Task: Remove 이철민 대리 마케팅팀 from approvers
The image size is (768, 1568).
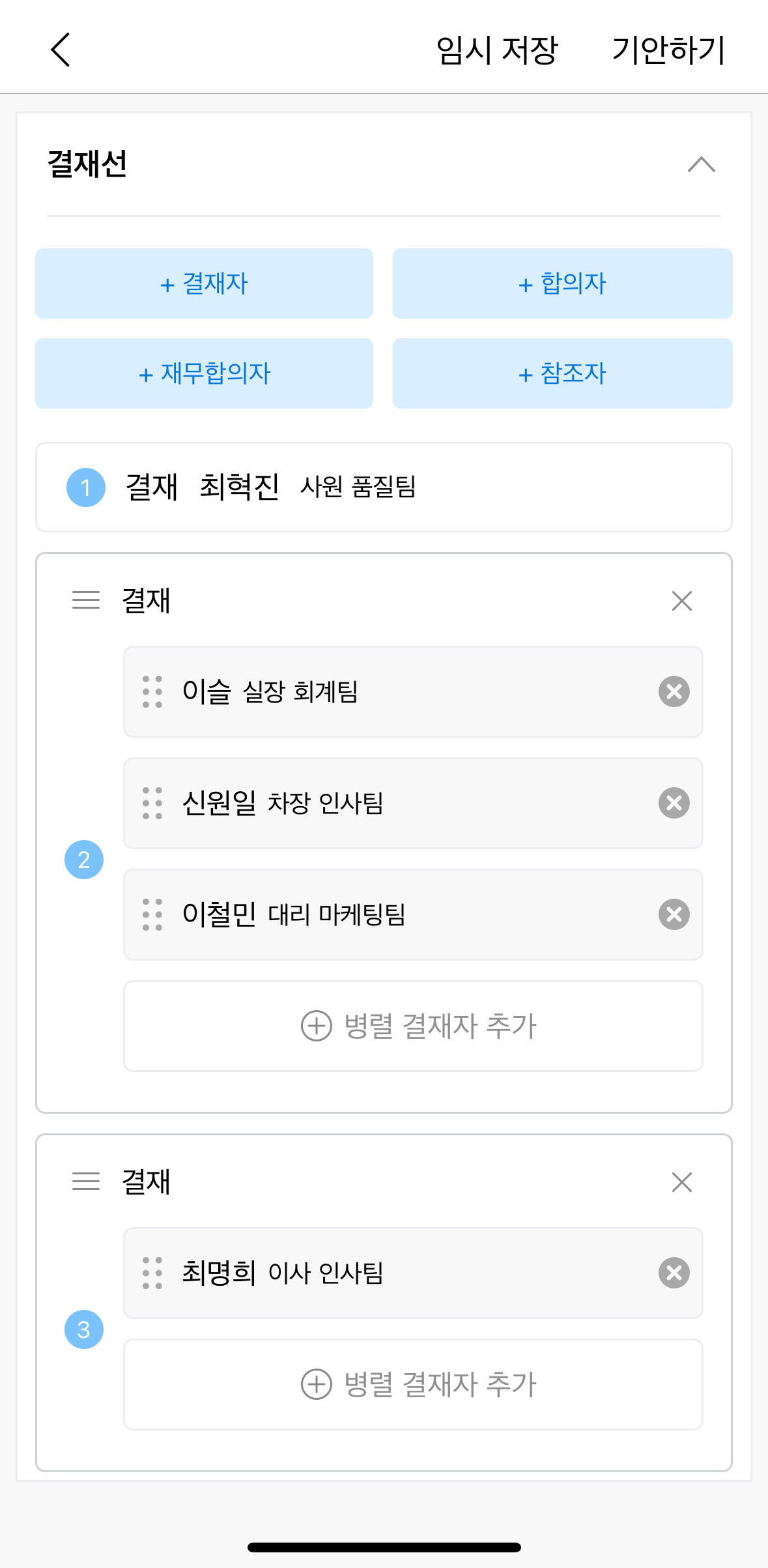Action: 674,914
